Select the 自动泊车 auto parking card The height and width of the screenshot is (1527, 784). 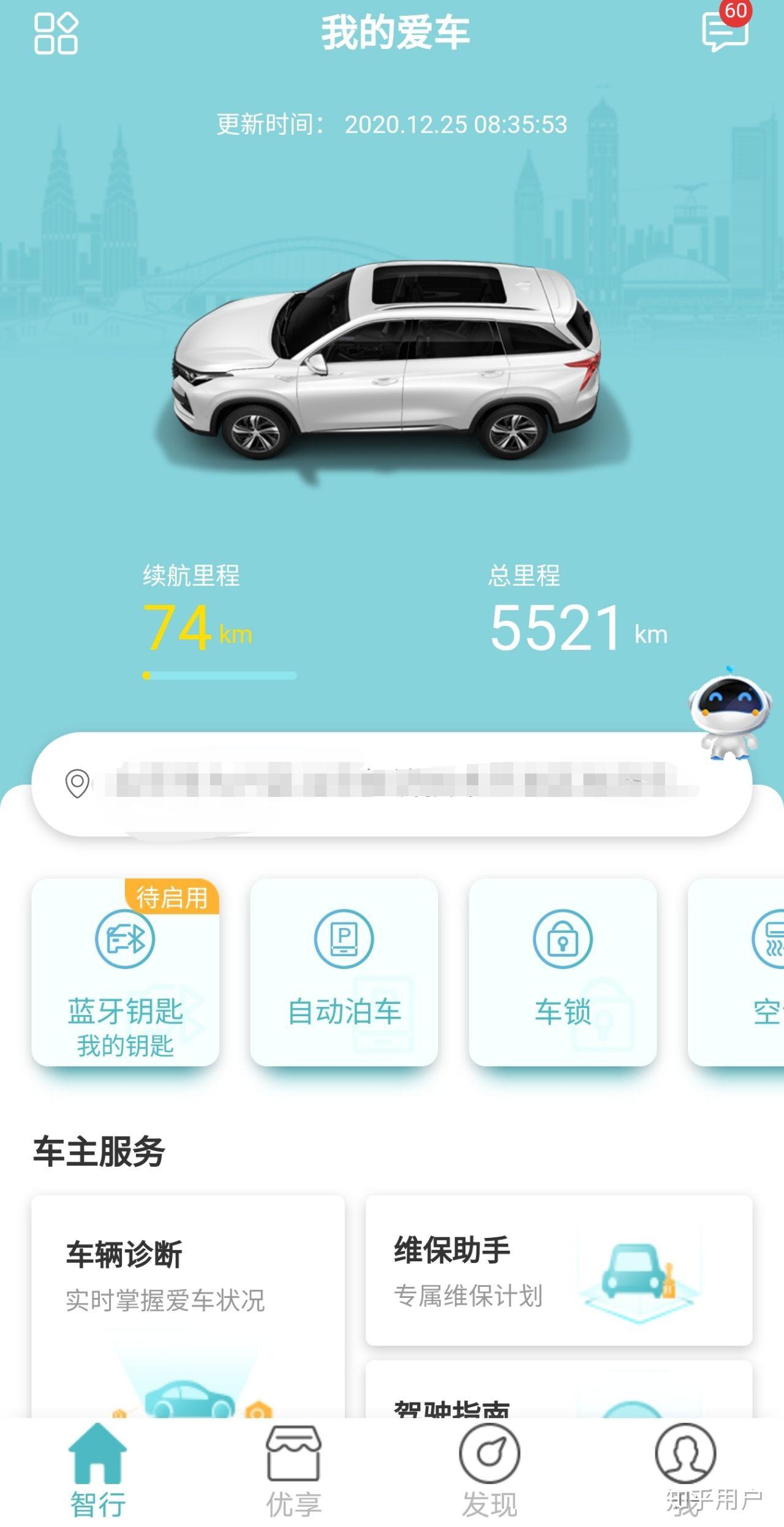(344, 972)
